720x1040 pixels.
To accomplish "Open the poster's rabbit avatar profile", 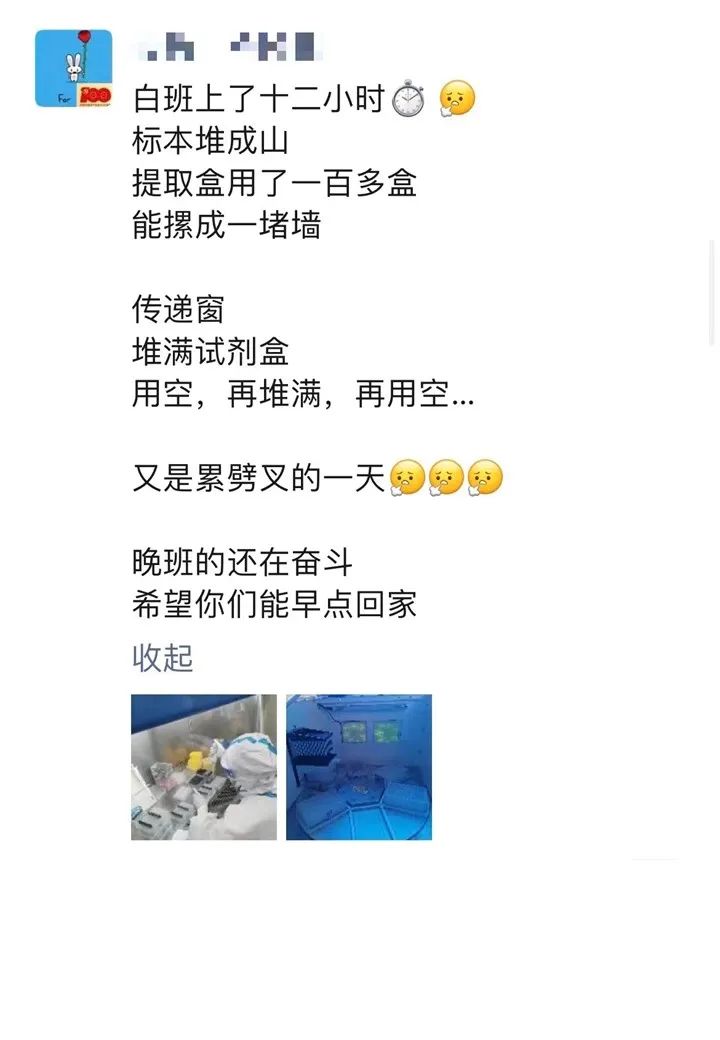I will 73,68.
